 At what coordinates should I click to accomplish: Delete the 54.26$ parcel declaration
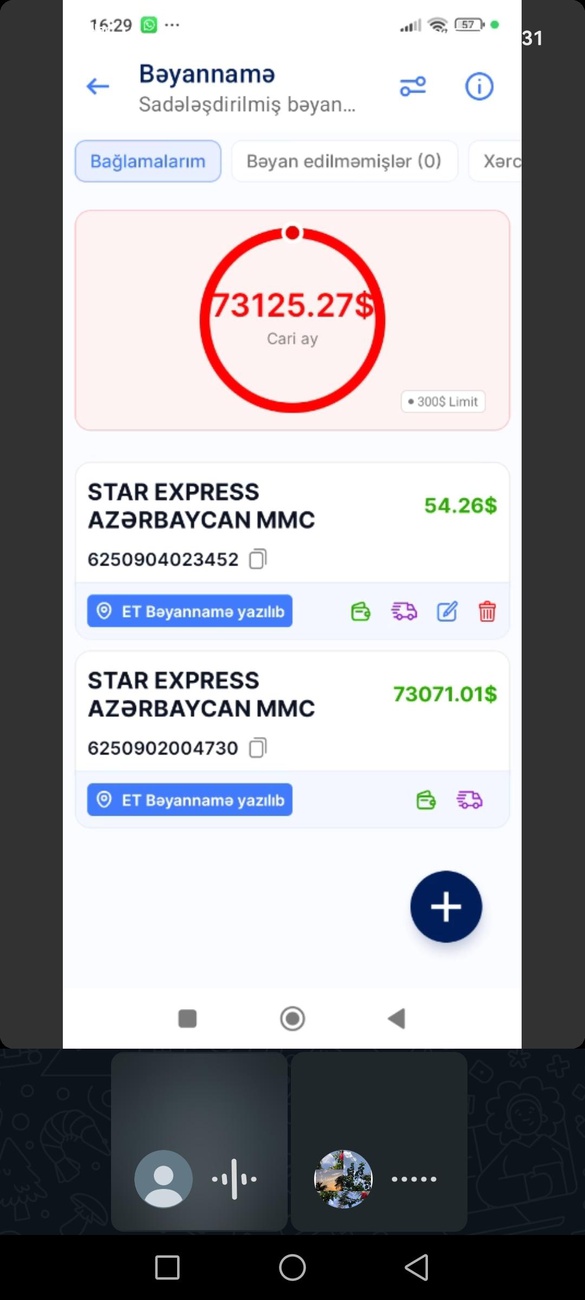[487, 611]
